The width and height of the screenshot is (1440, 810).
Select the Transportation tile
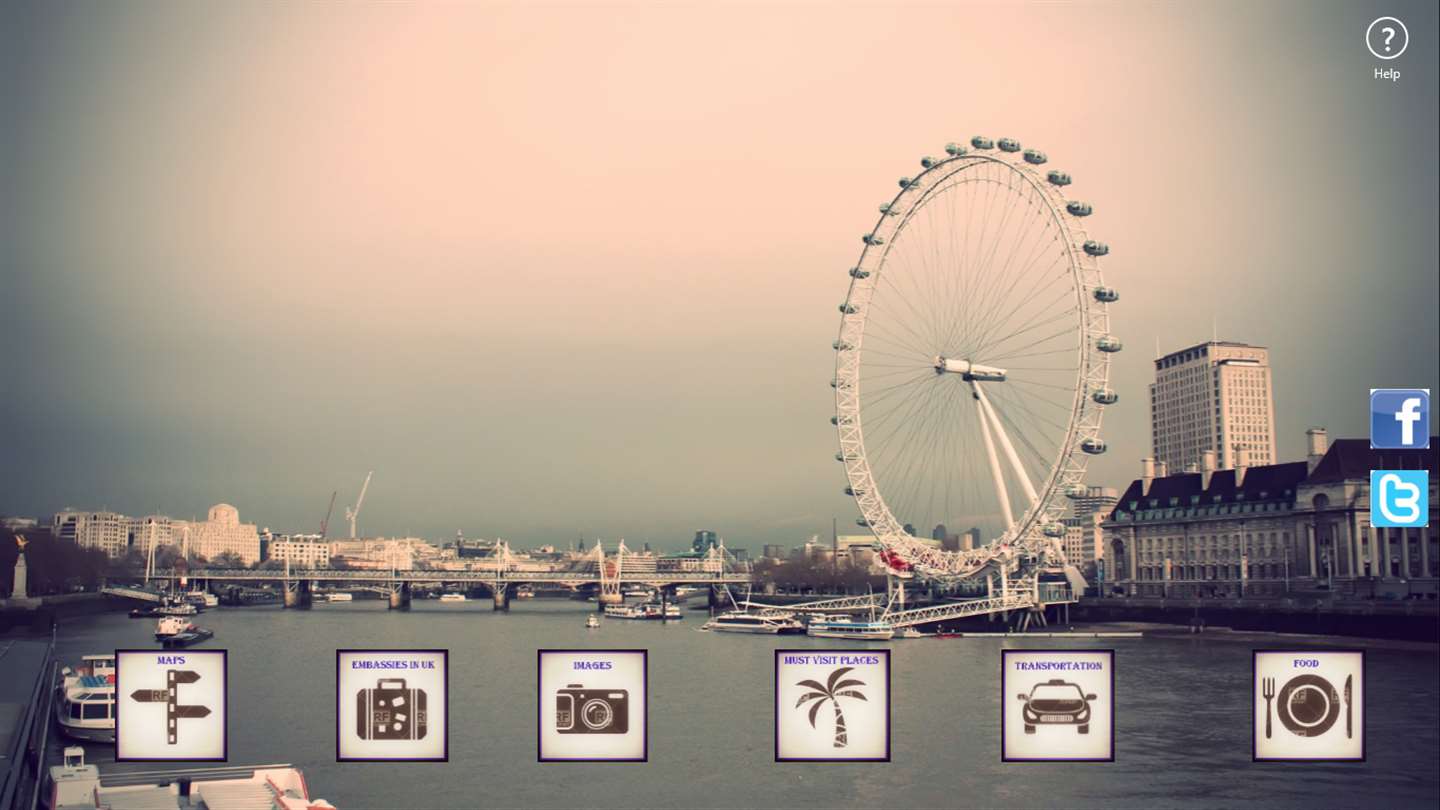click(x=1057, y=706)
